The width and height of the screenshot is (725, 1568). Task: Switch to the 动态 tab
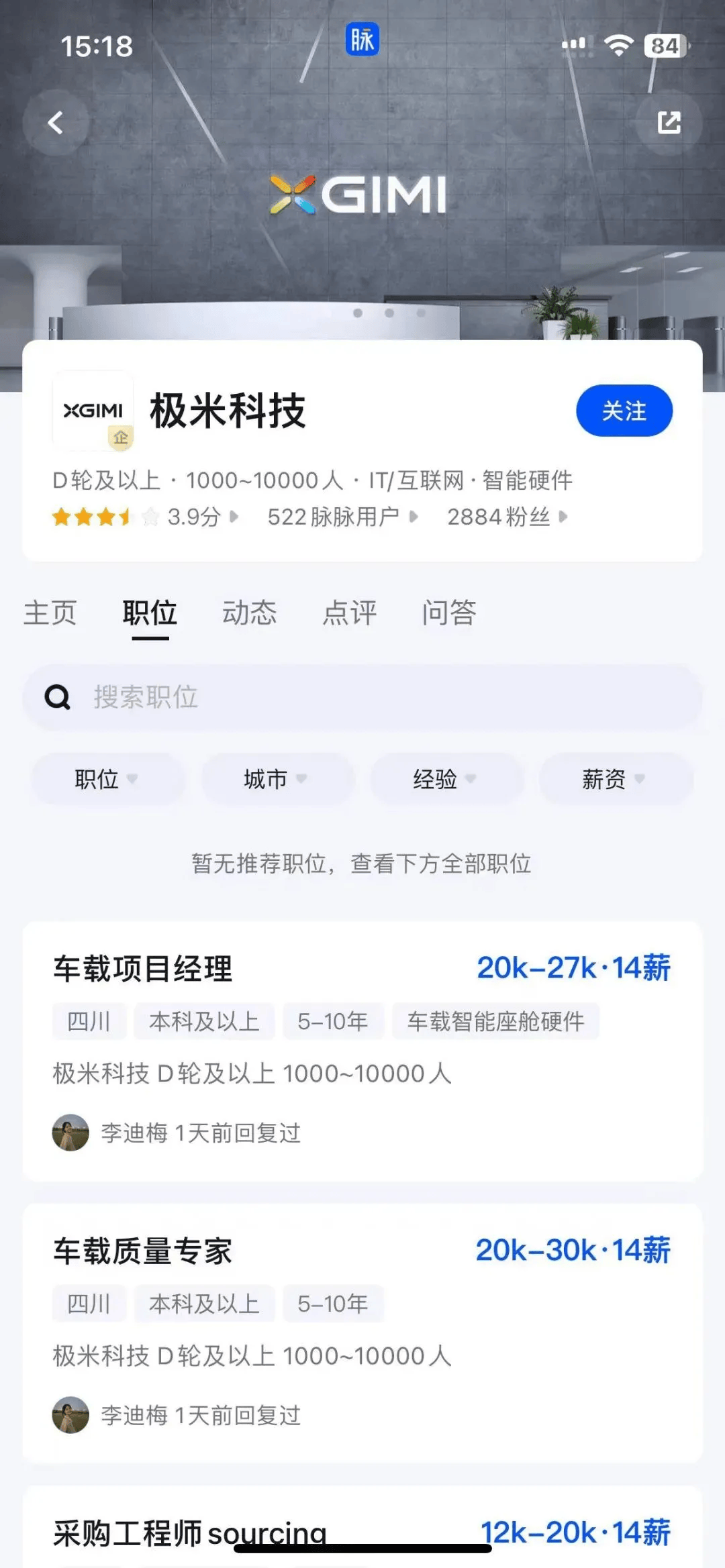click(x=251, y=613)
